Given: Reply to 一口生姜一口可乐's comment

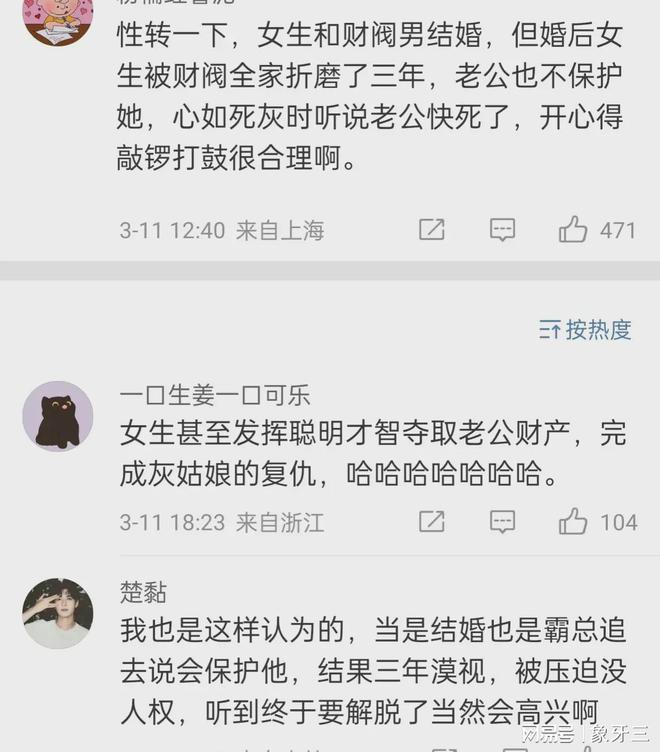Looking at the screenshot, I should 502,522.
